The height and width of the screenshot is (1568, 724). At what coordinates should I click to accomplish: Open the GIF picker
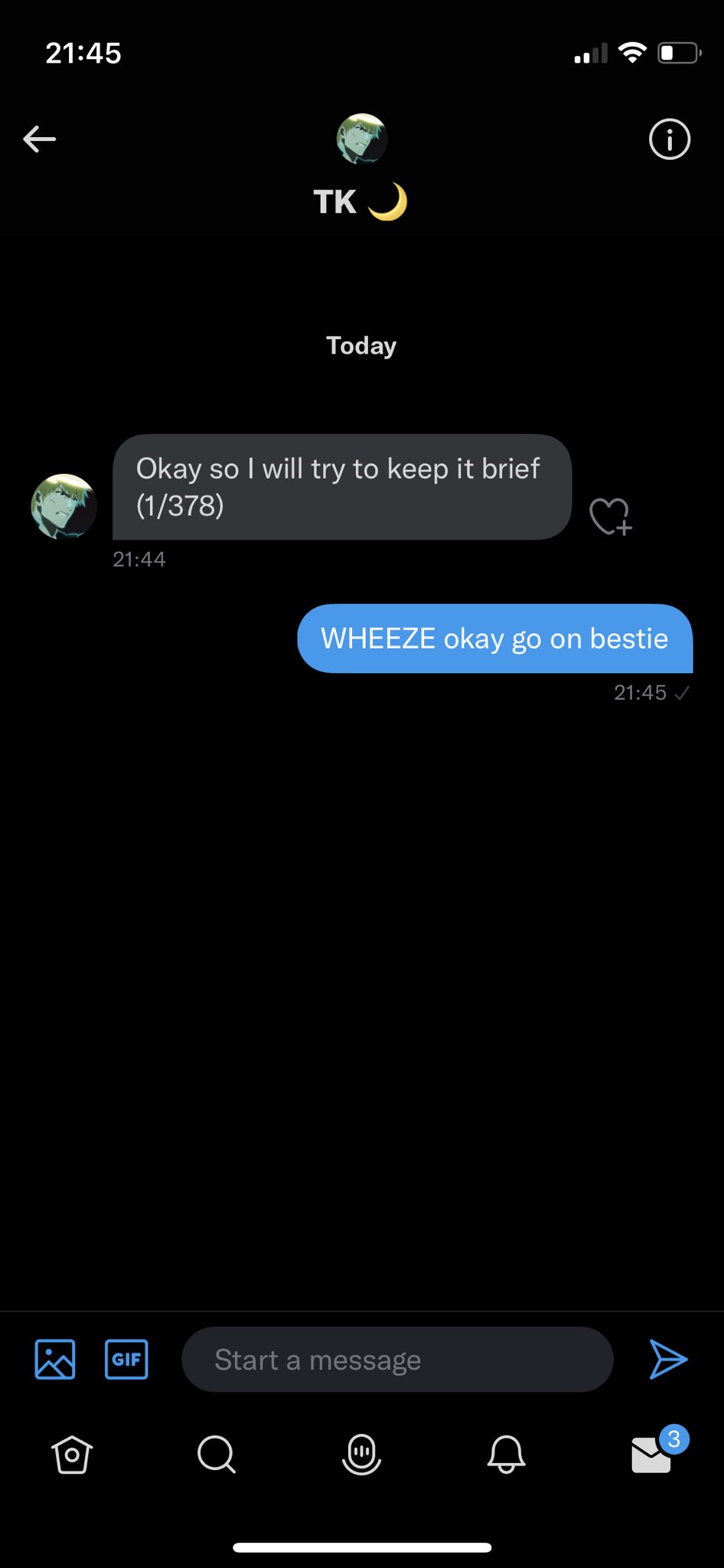click(126, 1360)
